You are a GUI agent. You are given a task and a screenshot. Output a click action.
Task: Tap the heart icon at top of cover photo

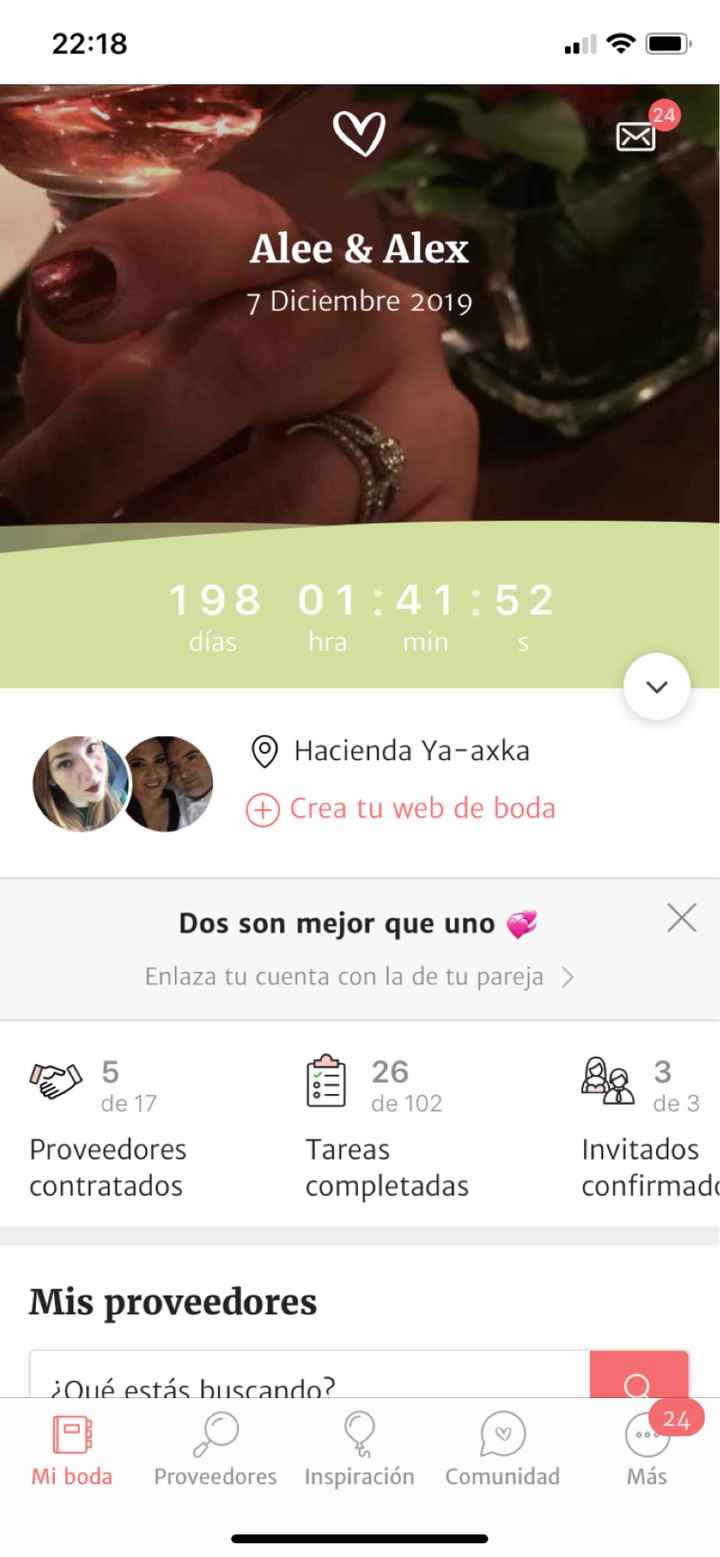(x=360, y=132)
